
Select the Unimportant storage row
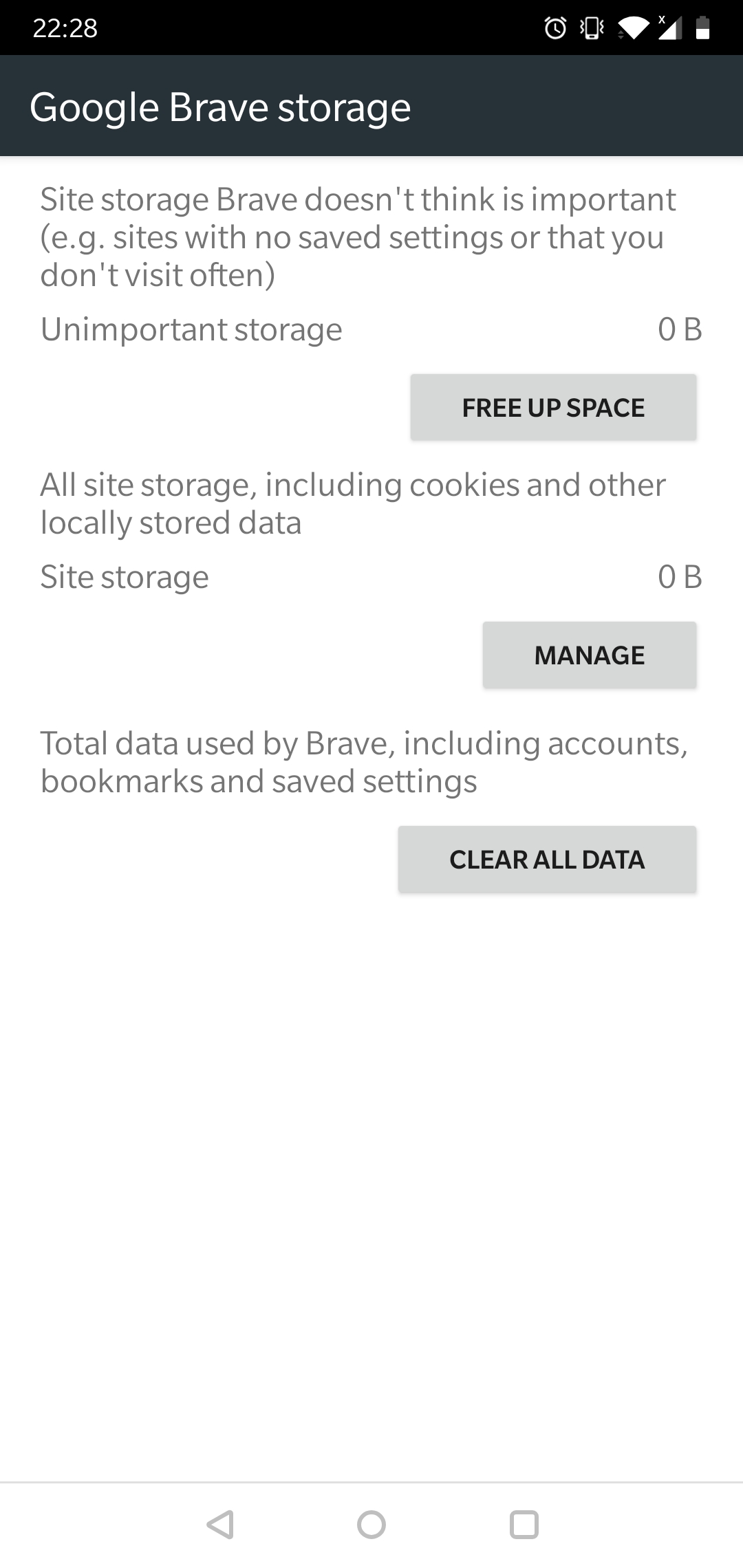point(191,329)
